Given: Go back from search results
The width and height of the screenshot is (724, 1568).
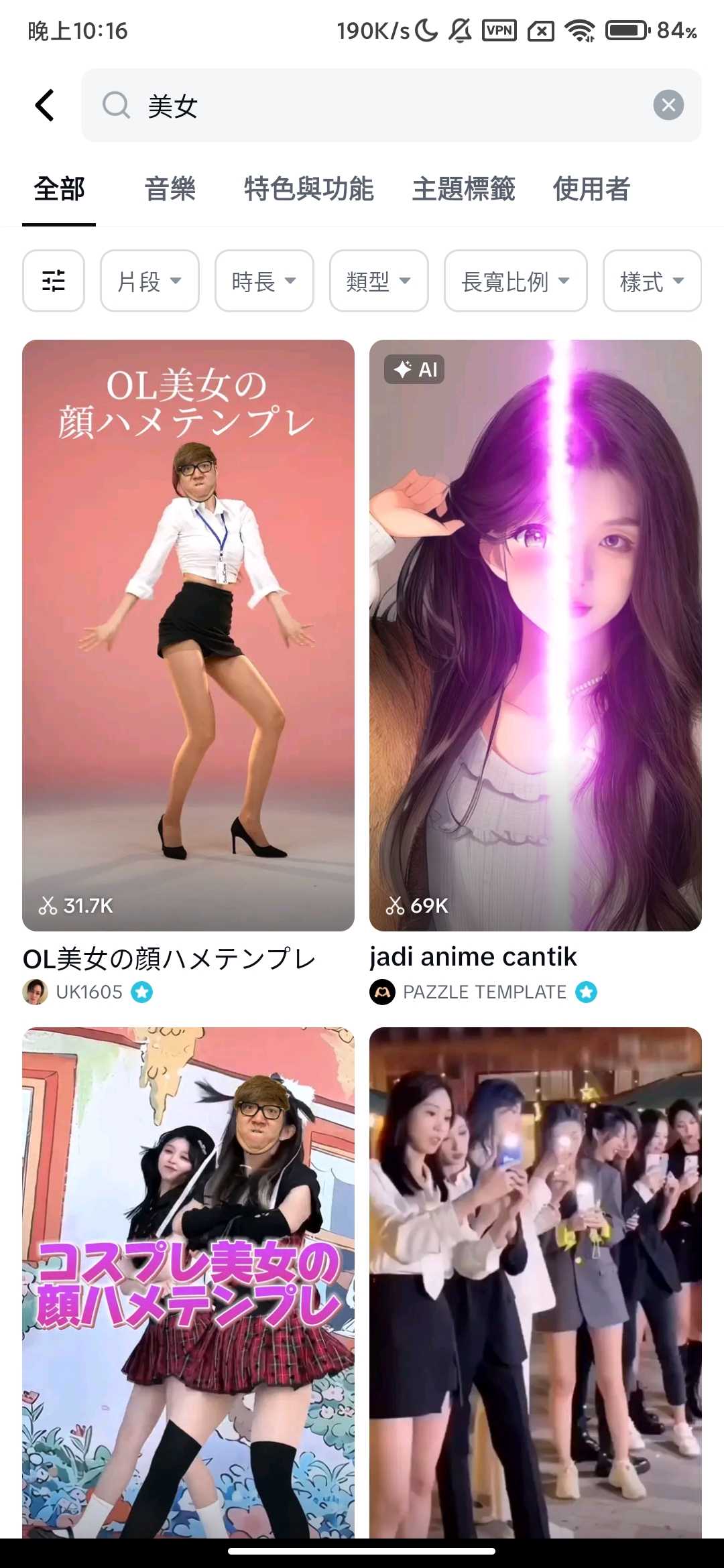Looking at the screenshot, I should [x=44, y=105].
